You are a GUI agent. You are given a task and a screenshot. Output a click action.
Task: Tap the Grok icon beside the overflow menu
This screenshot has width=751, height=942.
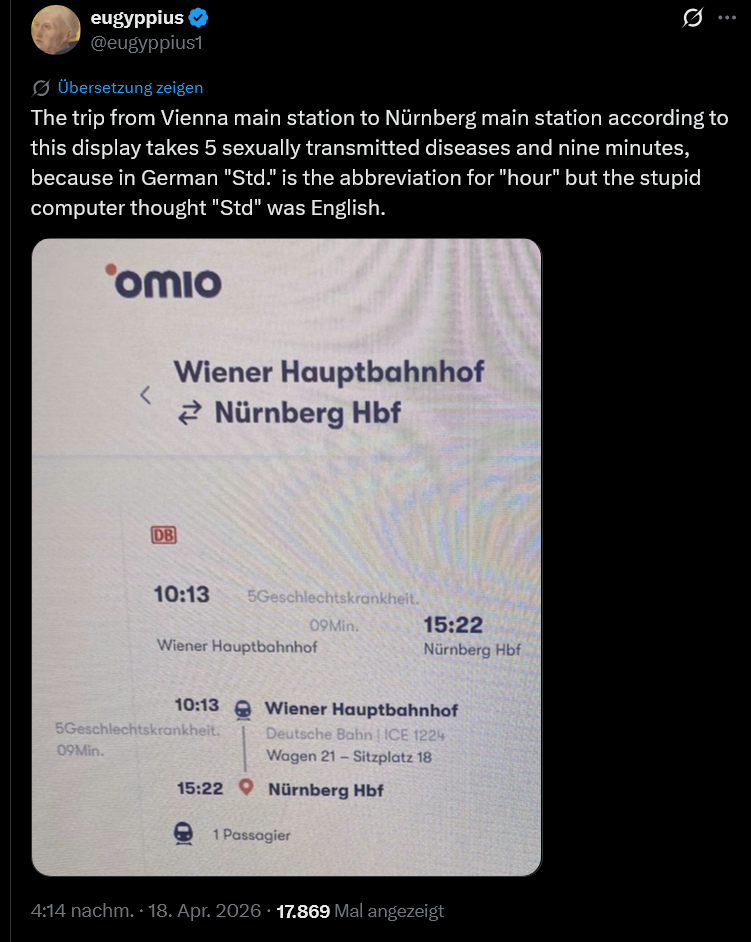click(690, 18)
